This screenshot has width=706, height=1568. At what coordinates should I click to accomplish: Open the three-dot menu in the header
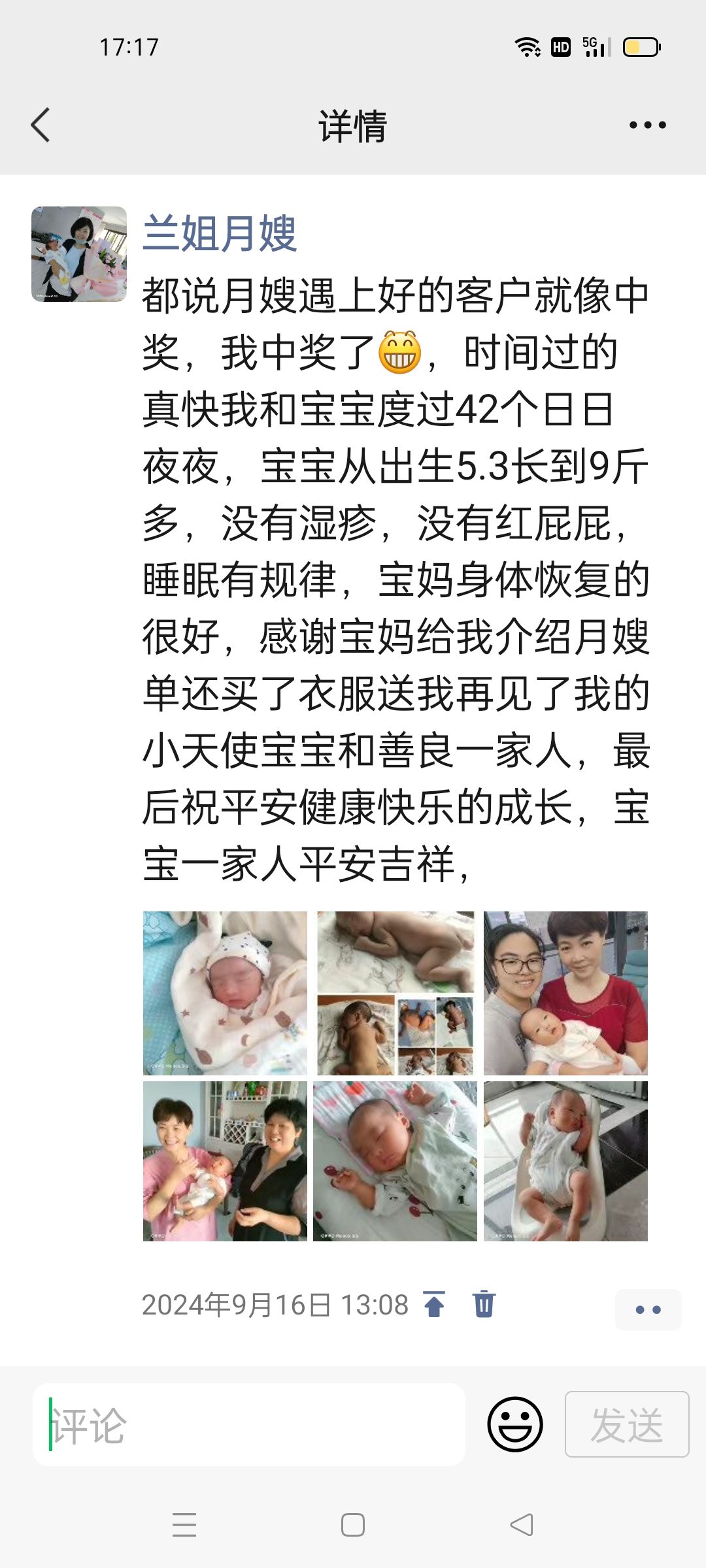pyautogui.click(x=647, y=125)
